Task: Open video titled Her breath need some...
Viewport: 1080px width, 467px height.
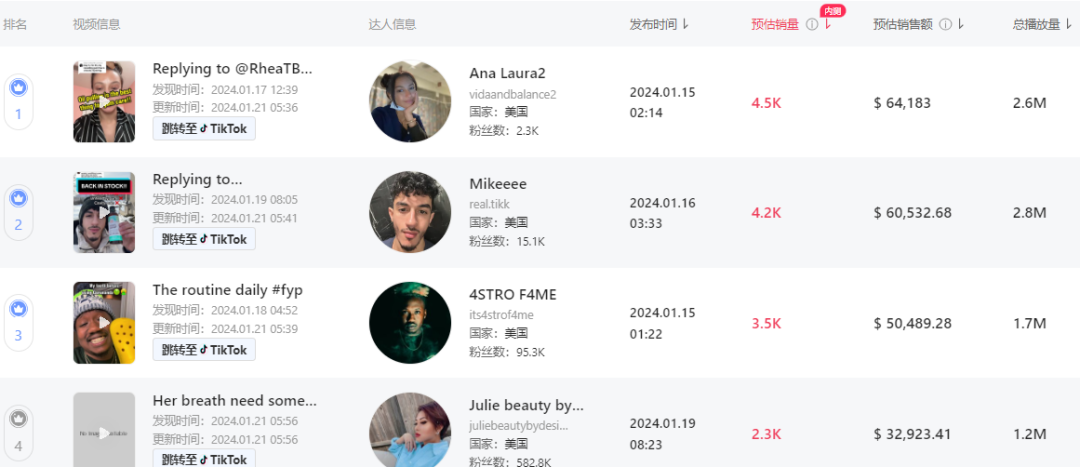Action: pyautogui.click(x=234, y=401)
